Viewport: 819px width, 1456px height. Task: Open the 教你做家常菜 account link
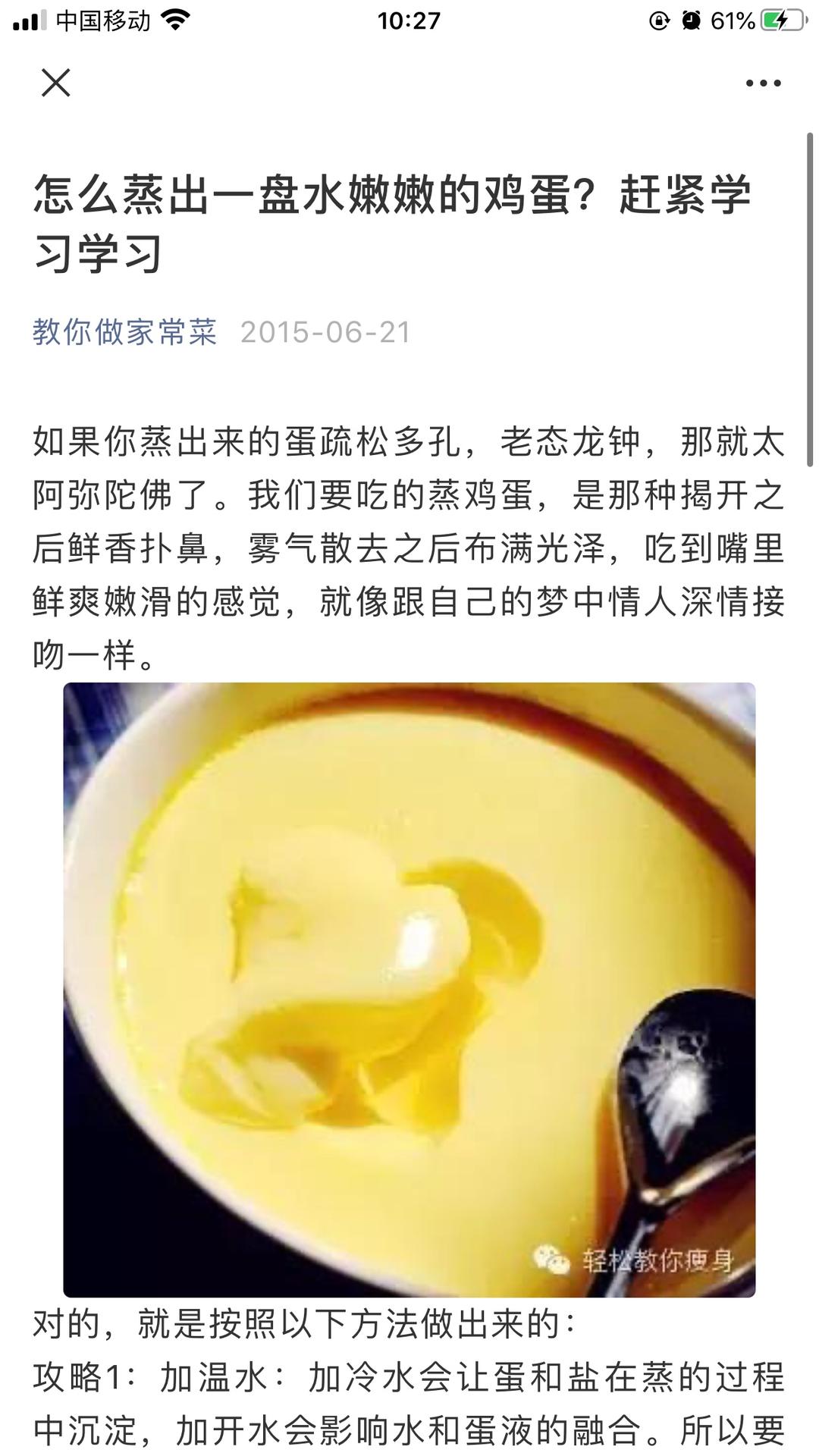(x=125, y=332)
